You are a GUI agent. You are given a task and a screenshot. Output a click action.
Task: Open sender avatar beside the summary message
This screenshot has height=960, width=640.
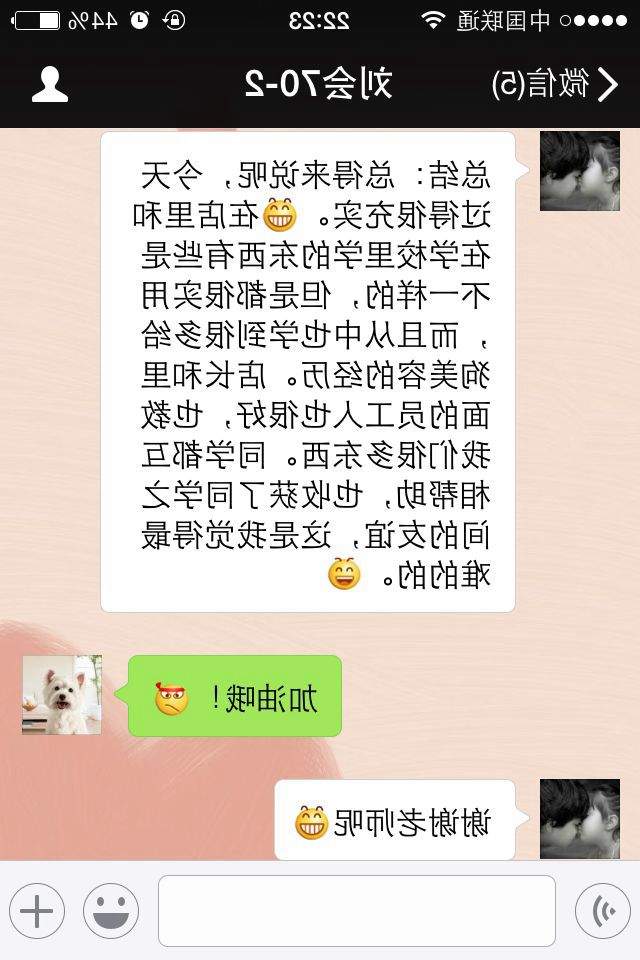pos(580,171)
